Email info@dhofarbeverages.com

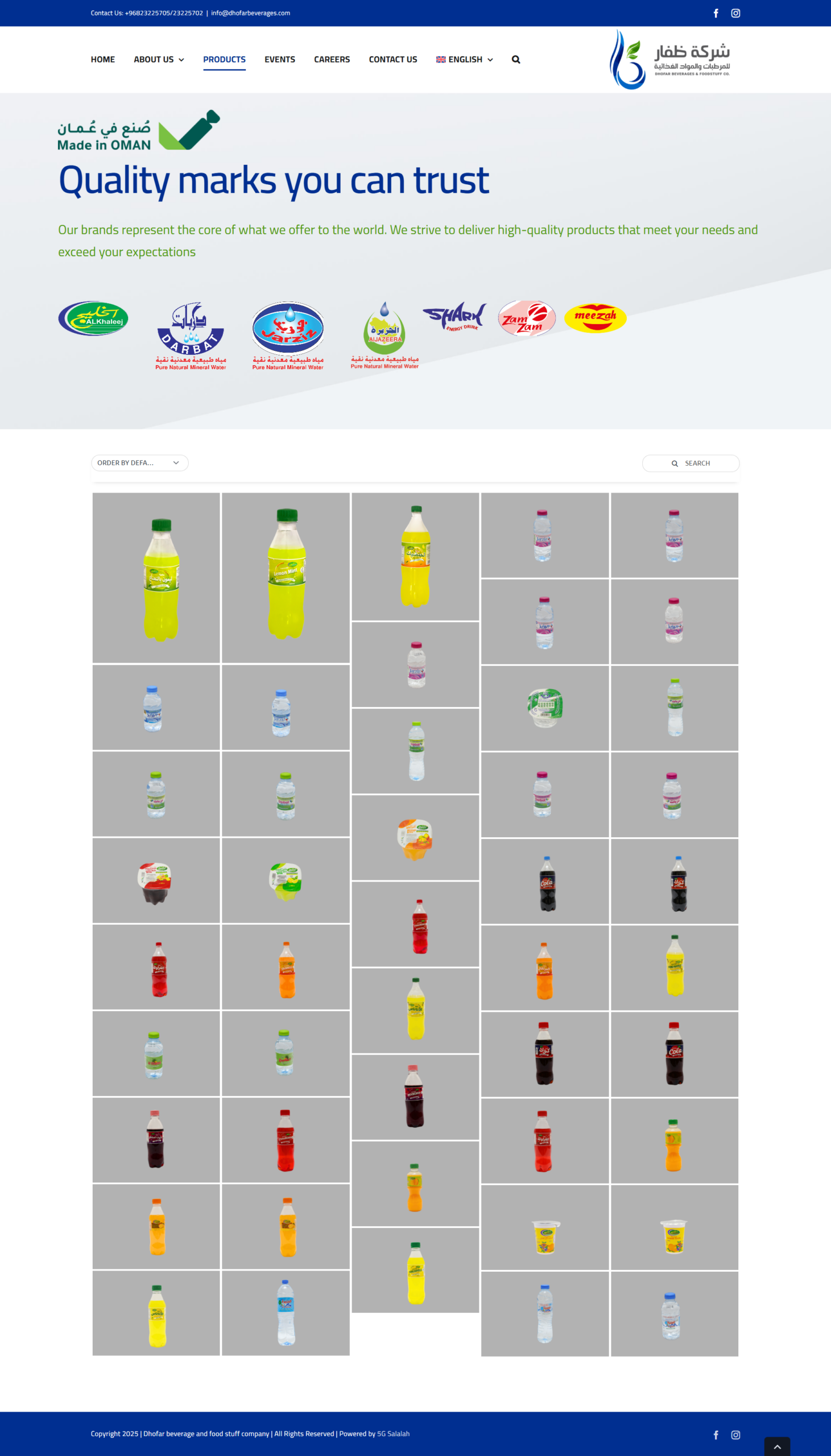click(x=251, y=13)
